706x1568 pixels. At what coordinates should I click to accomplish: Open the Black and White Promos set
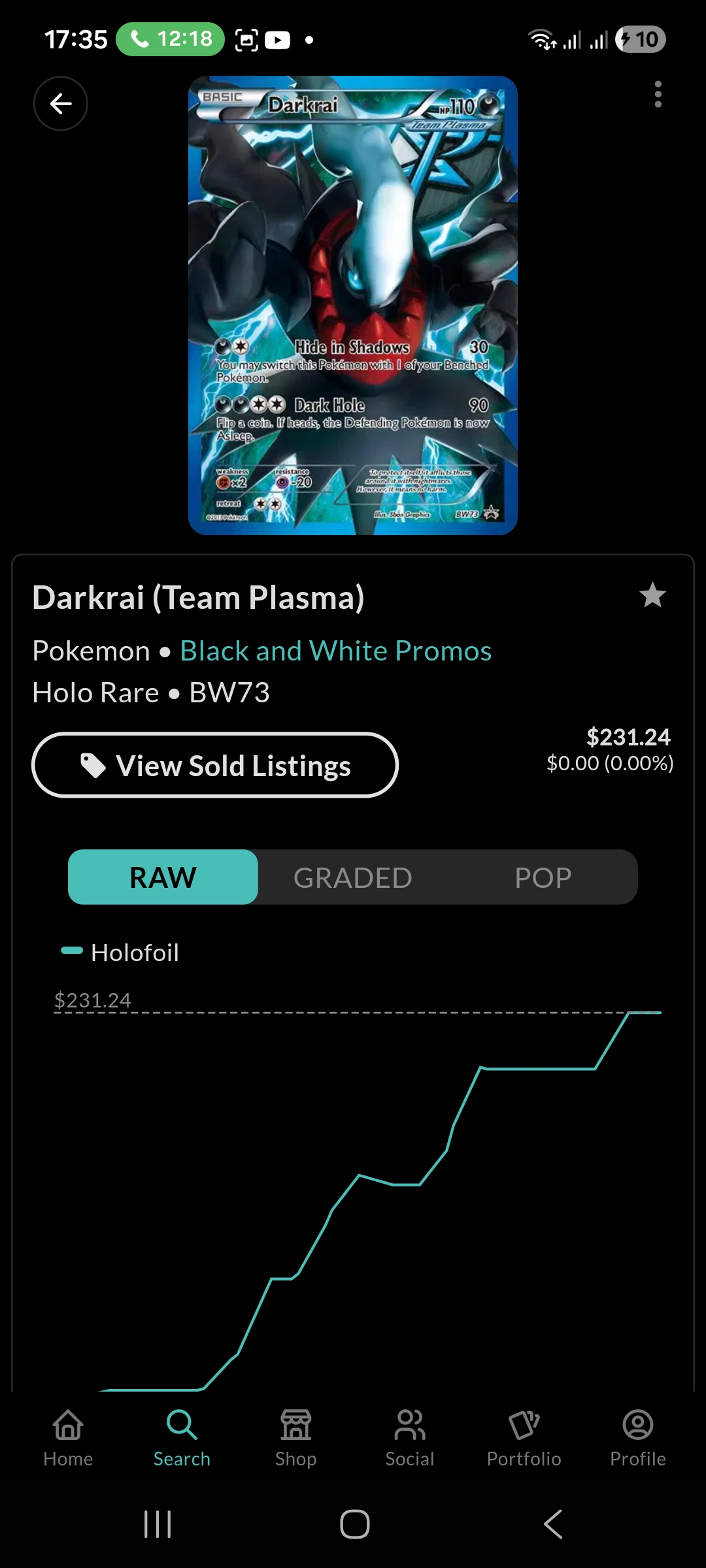[x=335, y=651]
